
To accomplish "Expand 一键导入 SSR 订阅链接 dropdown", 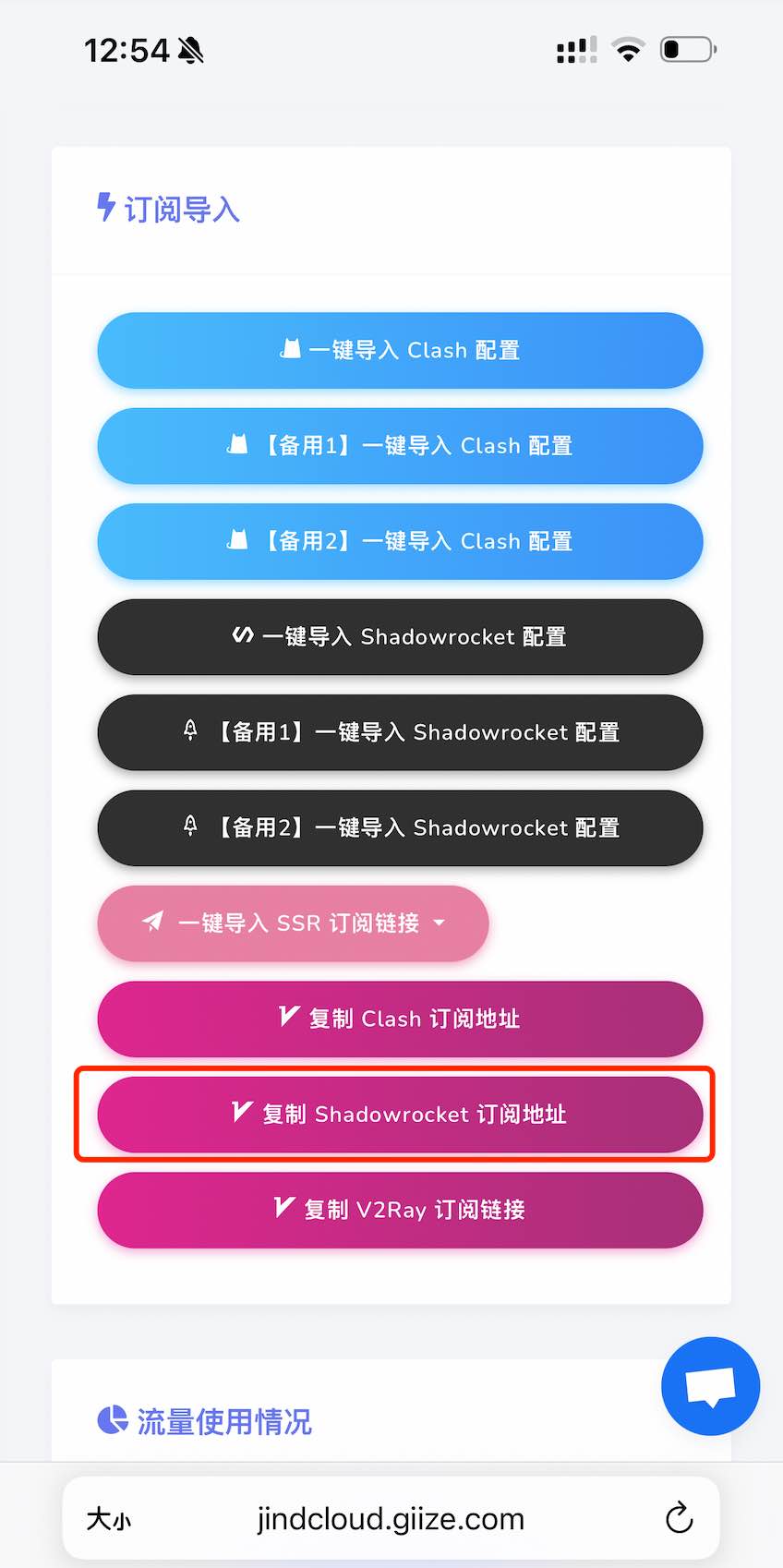I will 293,923.
